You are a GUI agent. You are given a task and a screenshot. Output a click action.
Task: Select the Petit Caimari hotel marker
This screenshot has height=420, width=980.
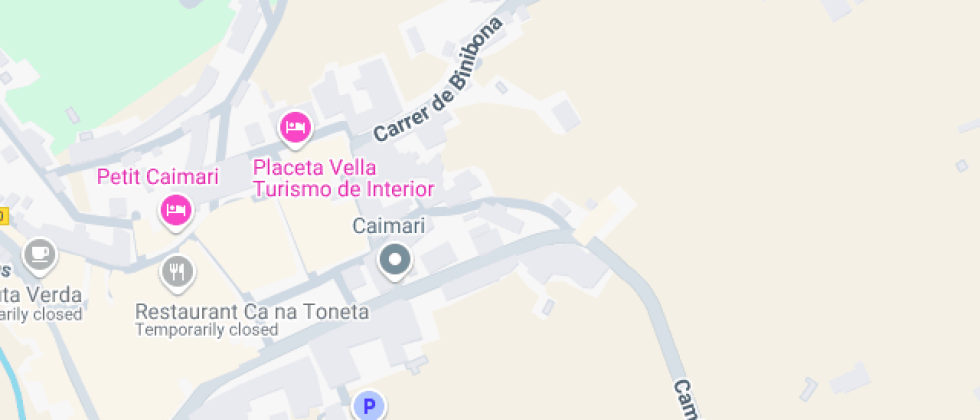coord(176,212)
